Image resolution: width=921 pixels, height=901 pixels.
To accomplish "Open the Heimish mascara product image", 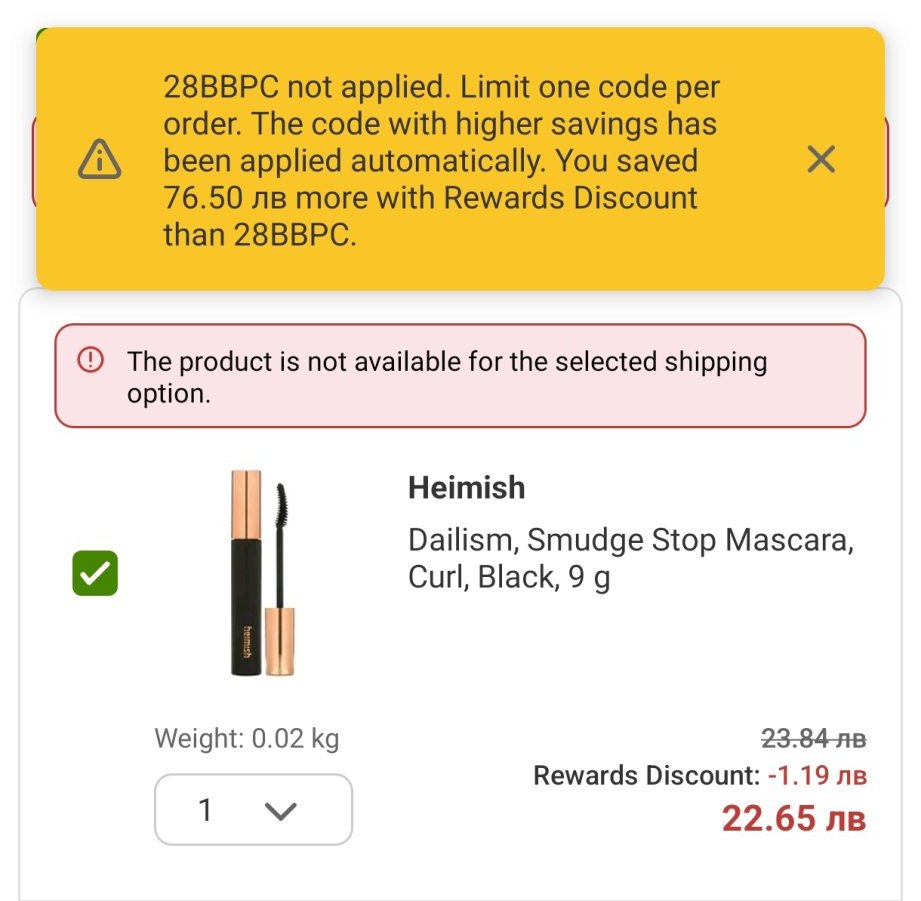I will (263, 573).
